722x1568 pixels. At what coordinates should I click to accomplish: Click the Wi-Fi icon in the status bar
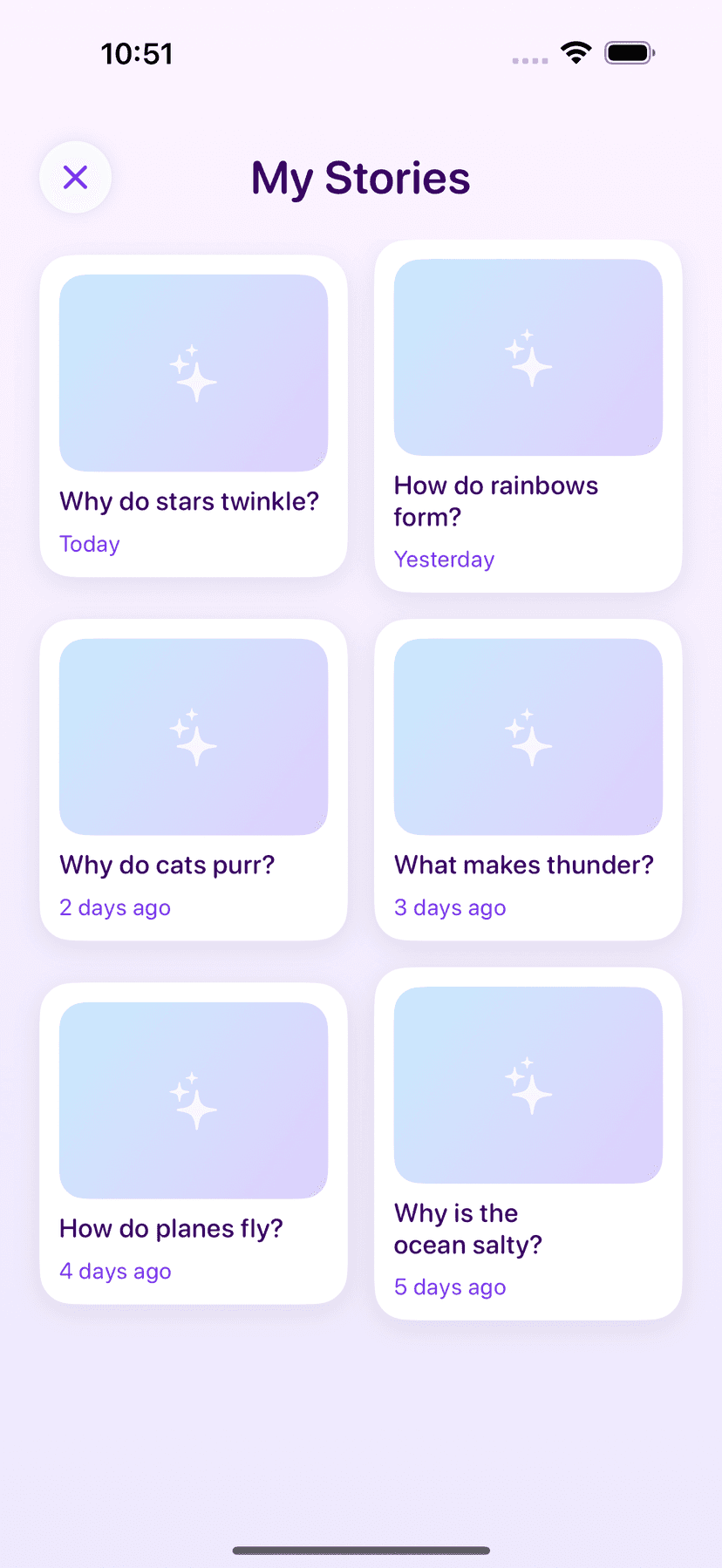click(575, 51)
